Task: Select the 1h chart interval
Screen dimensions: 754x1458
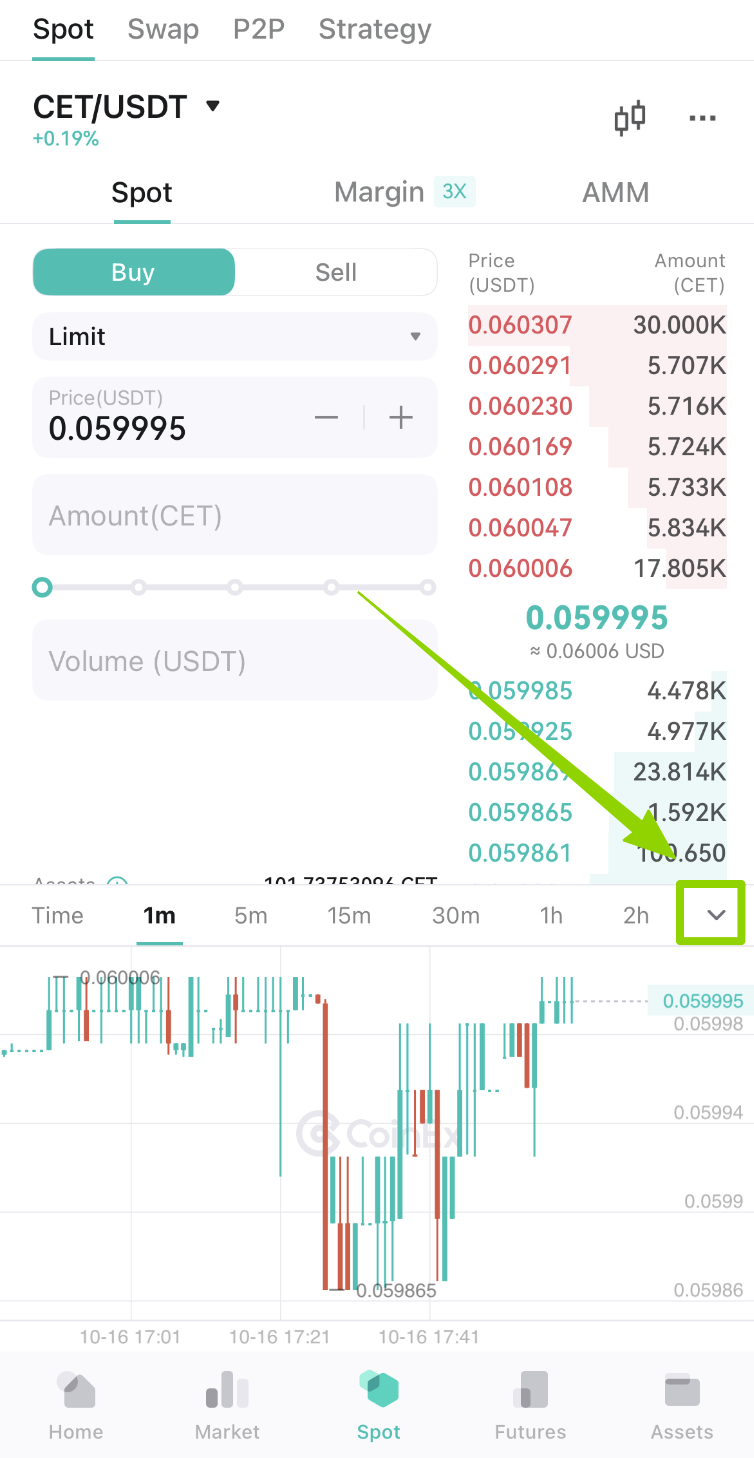Action: (551, 915)
